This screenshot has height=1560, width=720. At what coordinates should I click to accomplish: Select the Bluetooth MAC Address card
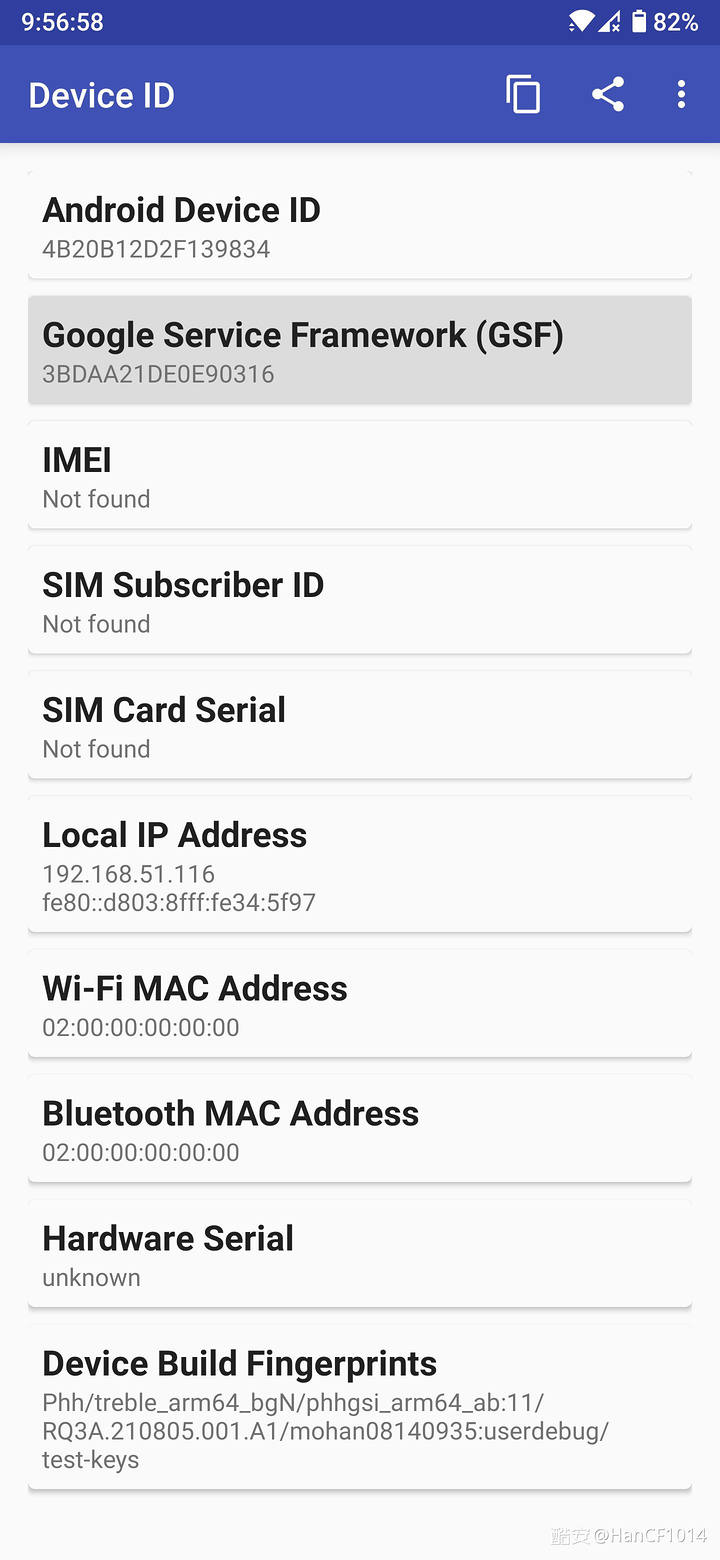(x=360, y=1128)
